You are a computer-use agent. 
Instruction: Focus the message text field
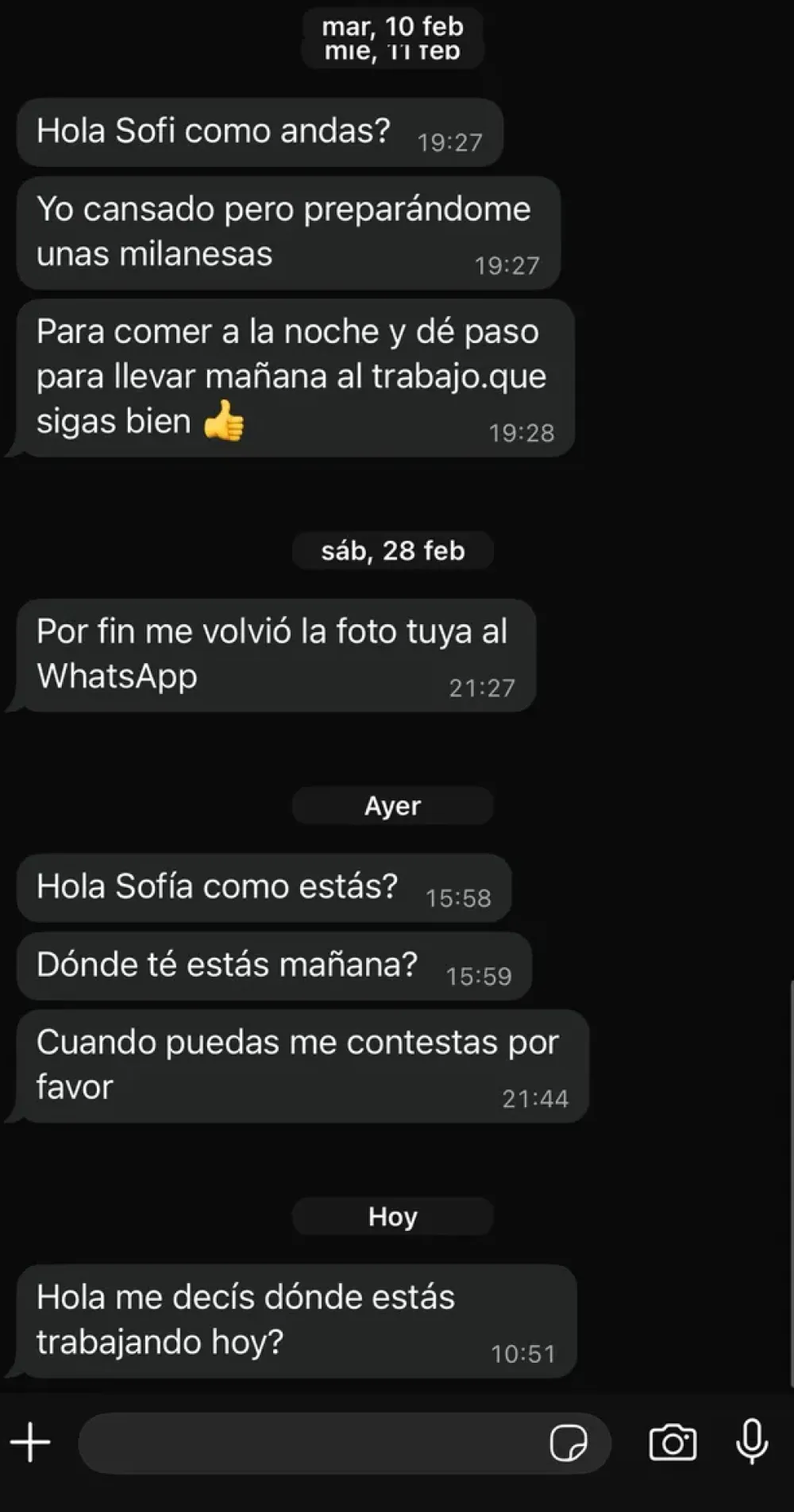pyautogui.click(x=310, y=1443)
